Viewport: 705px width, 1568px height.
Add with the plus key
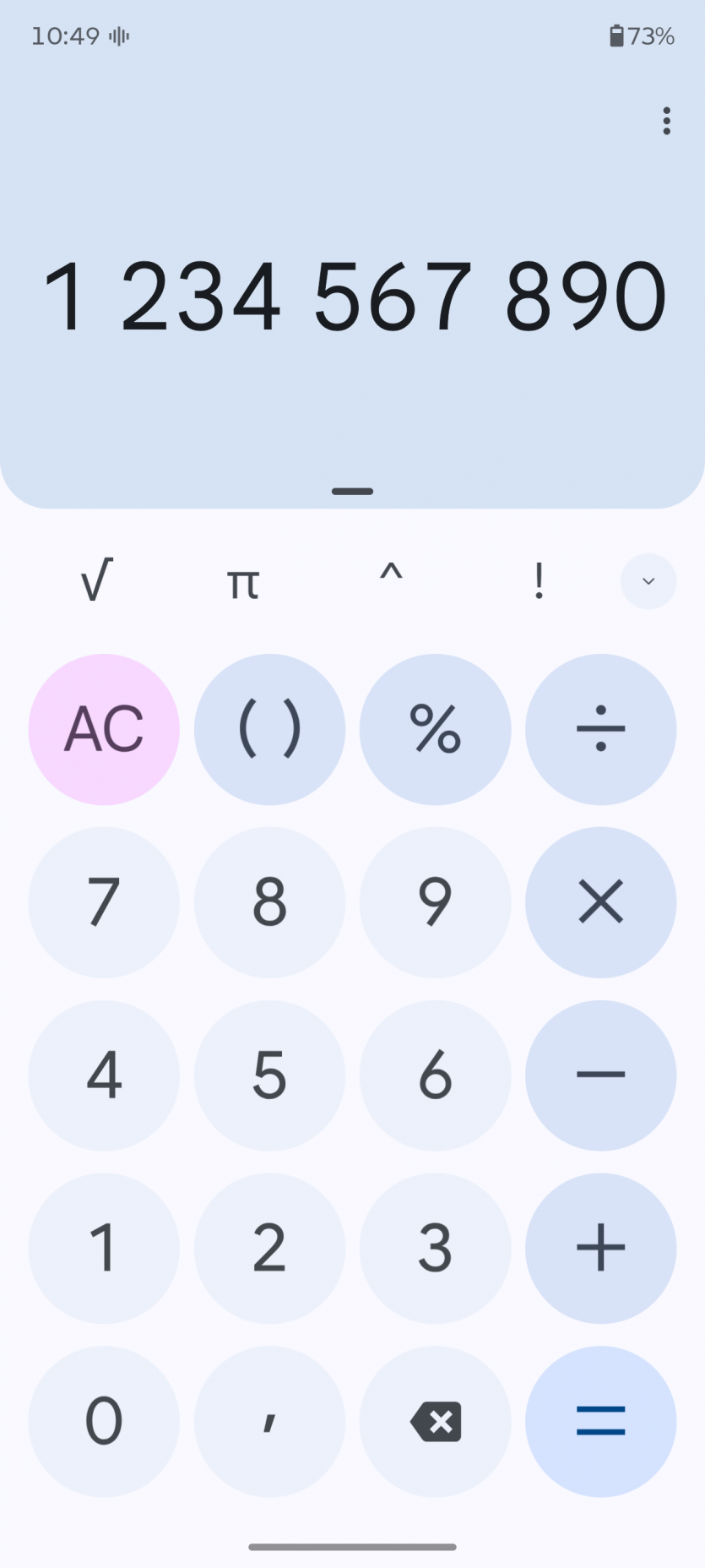click(x=600, y=1248)
